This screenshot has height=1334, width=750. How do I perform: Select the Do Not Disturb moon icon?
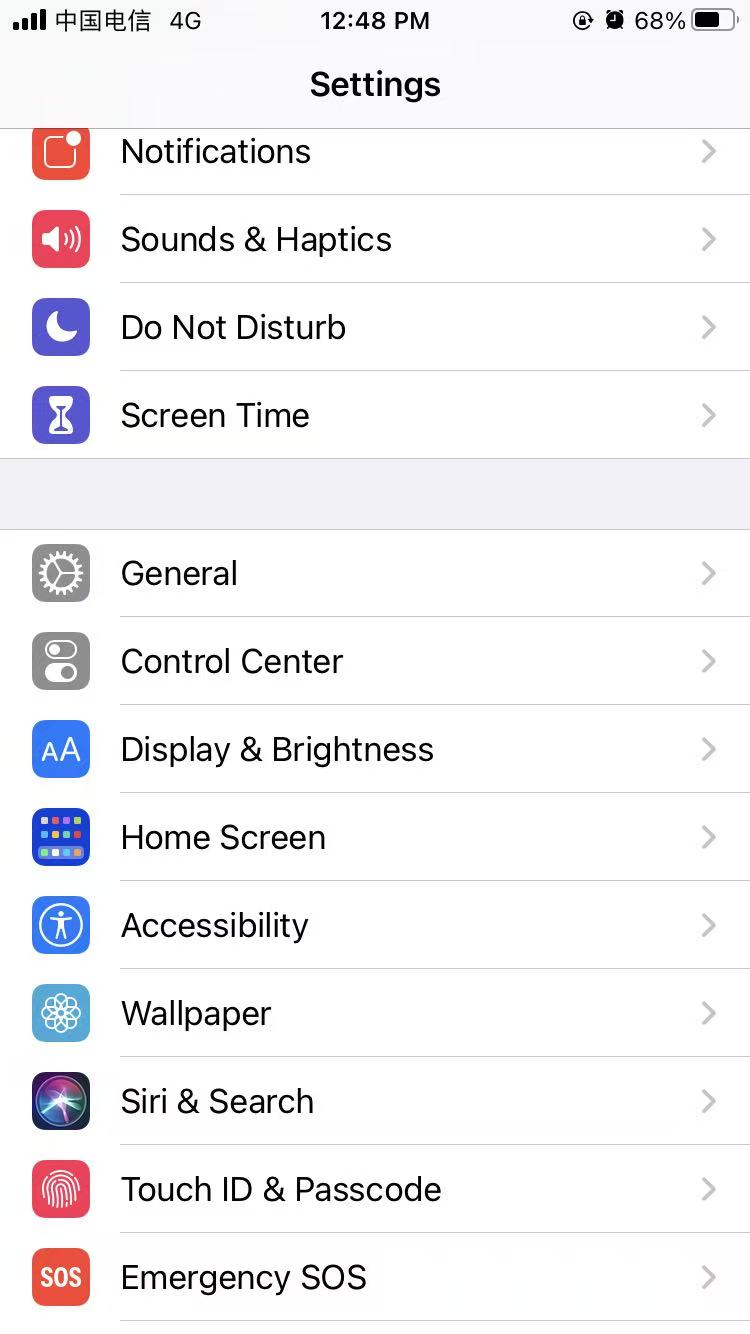[x=60, y=327]
